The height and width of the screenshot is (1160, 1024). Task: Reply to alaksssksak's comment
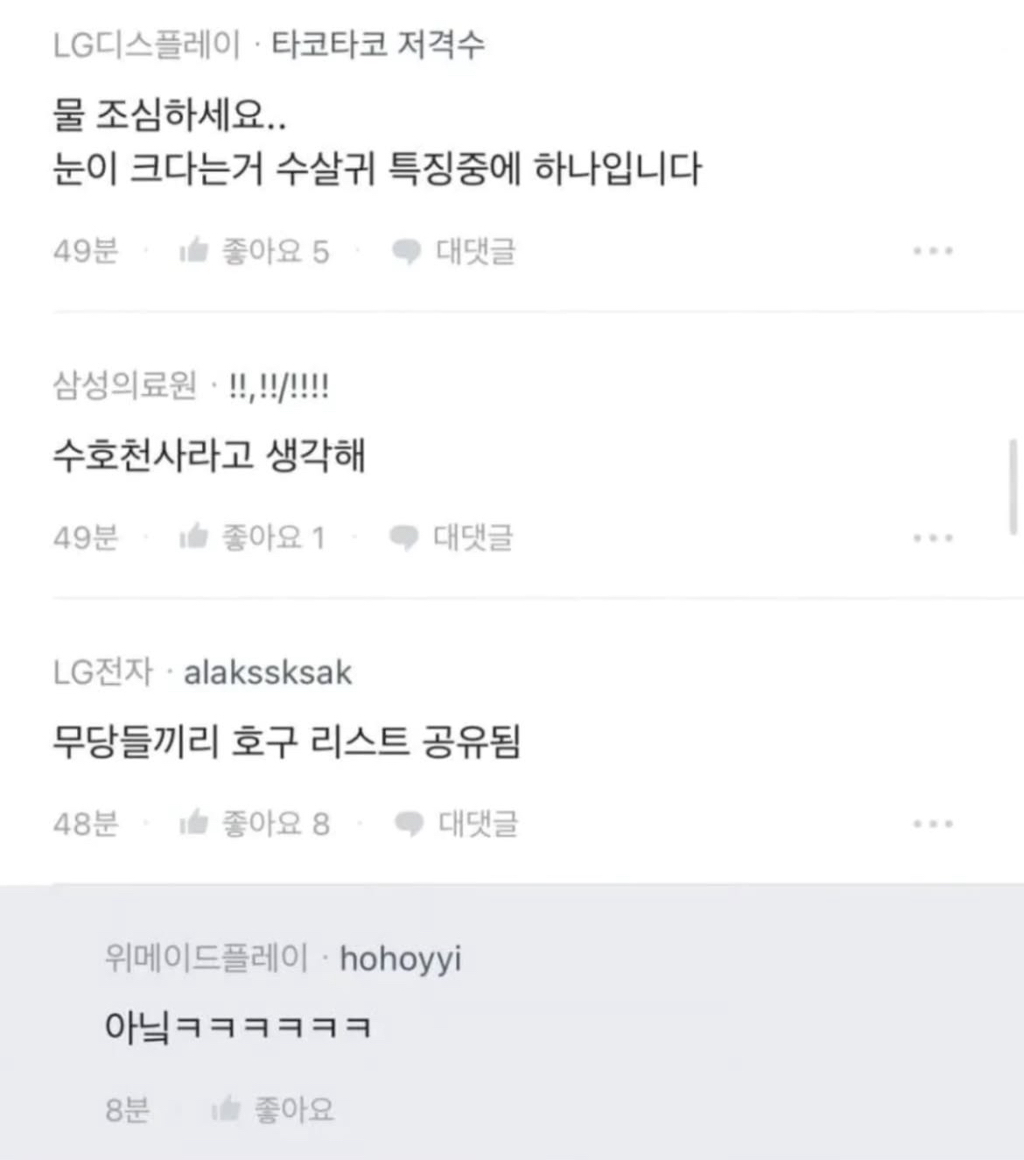coord(456,823)
